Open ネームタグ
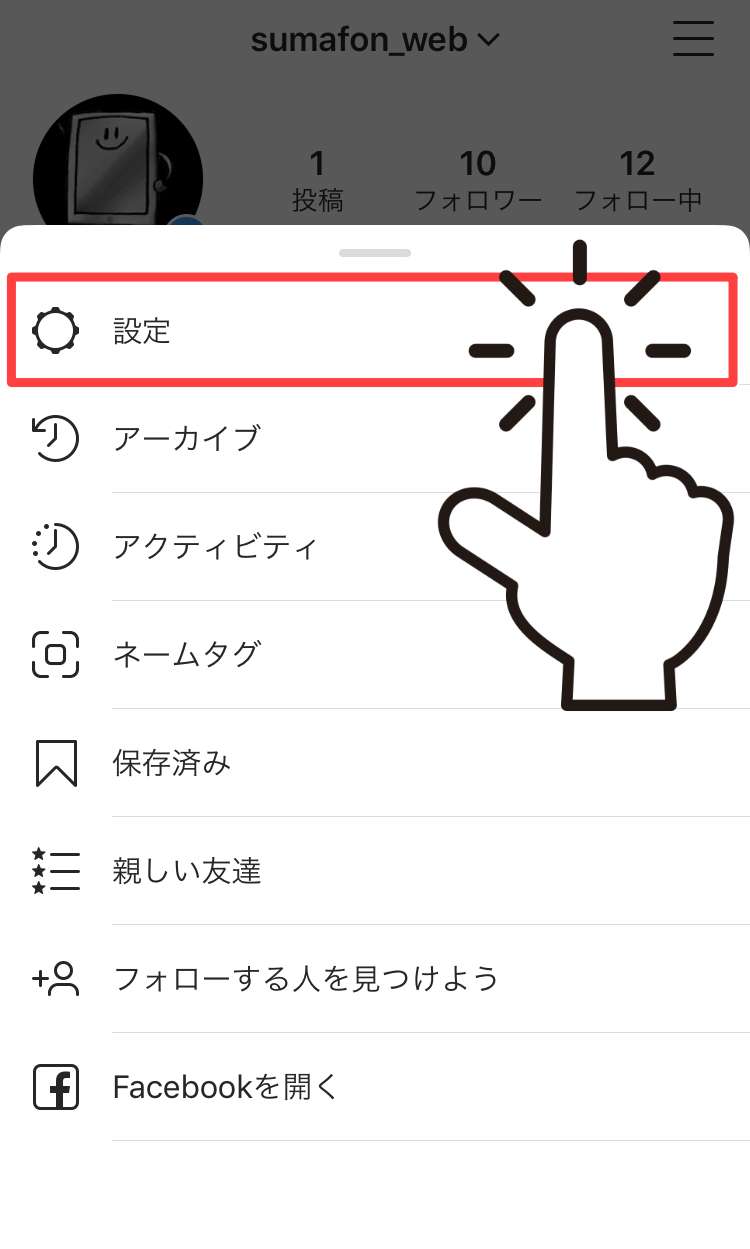The width and height of the screenshot is (750, 1249). pos(186,655)
